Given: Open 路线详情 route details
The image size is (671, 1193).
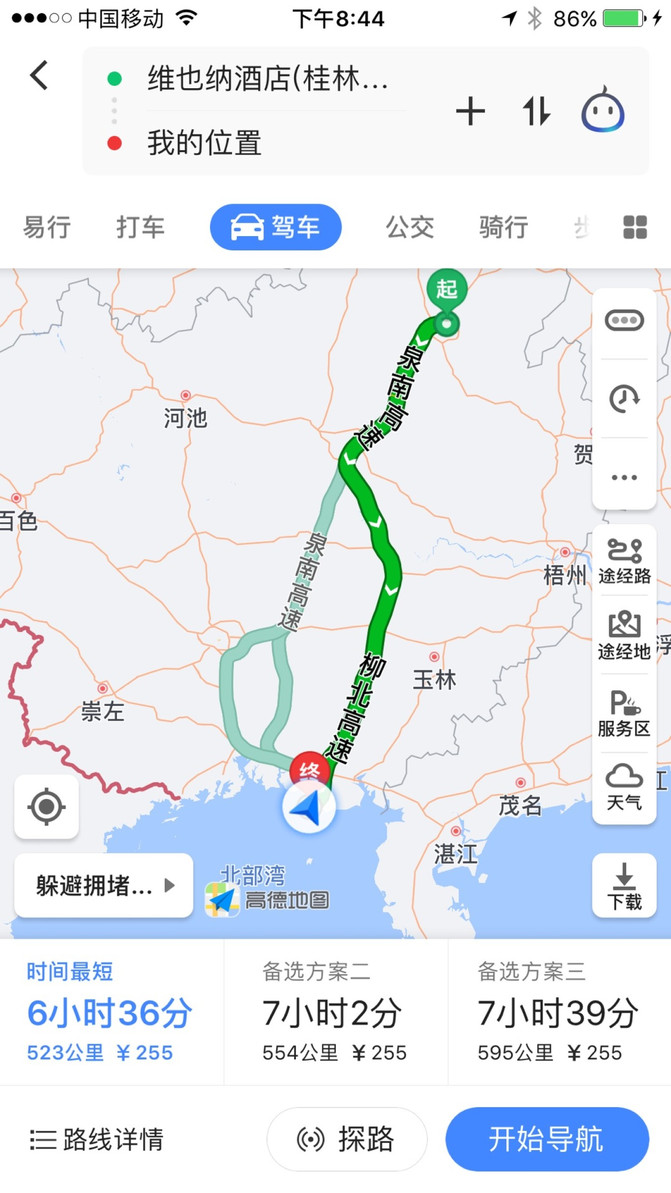Looking at the screenshot, I should pos(97,1139).
